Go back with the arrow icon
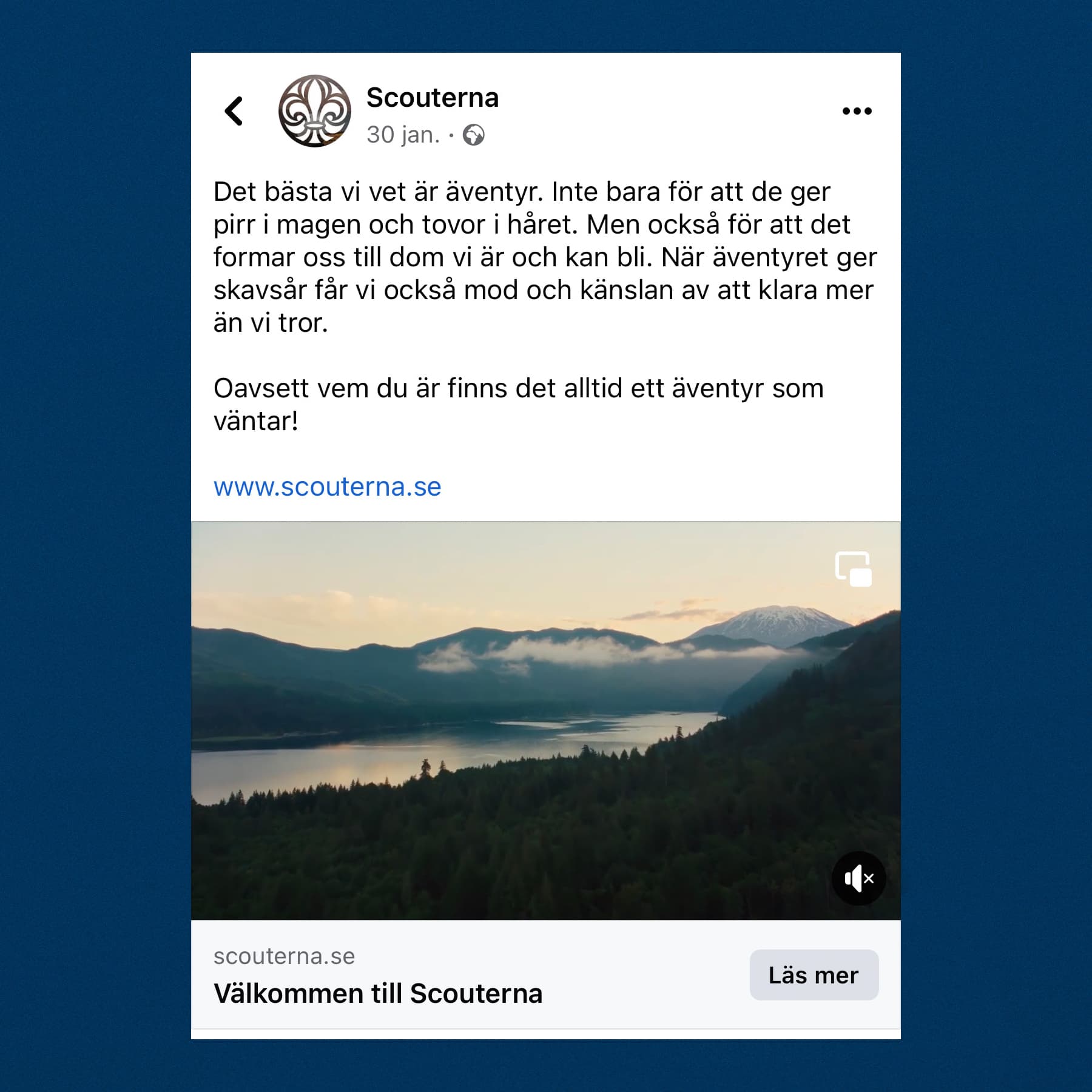This screenshot has width=1092, height=1092. click(x=234, y=111)
